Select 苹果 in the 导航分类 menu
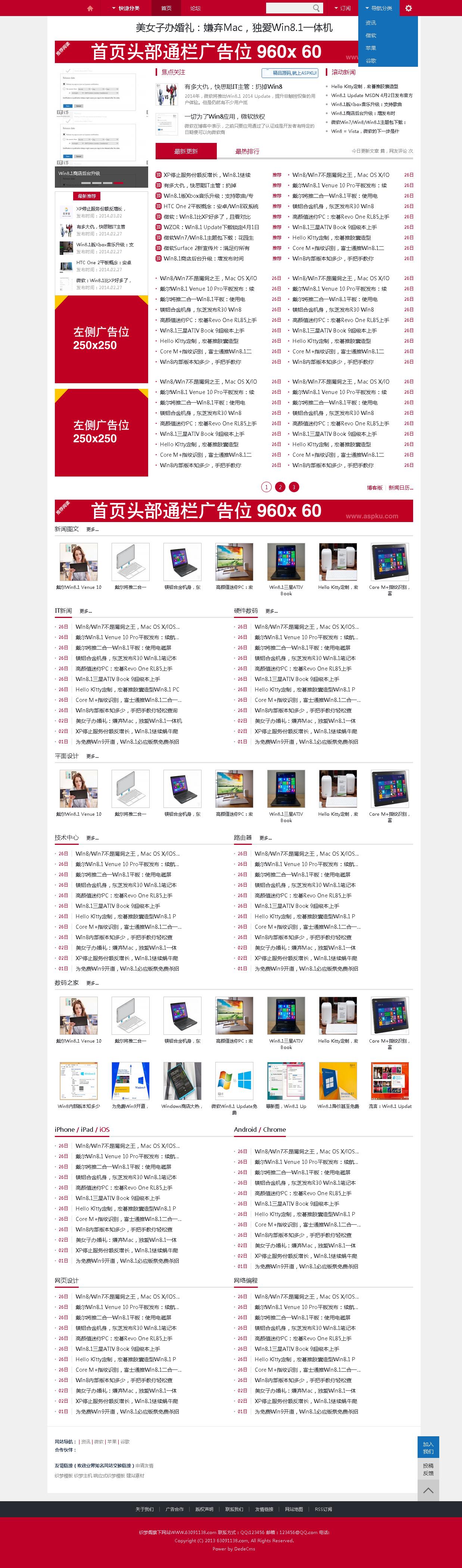 pyautogui.click(x=371, y=48)
